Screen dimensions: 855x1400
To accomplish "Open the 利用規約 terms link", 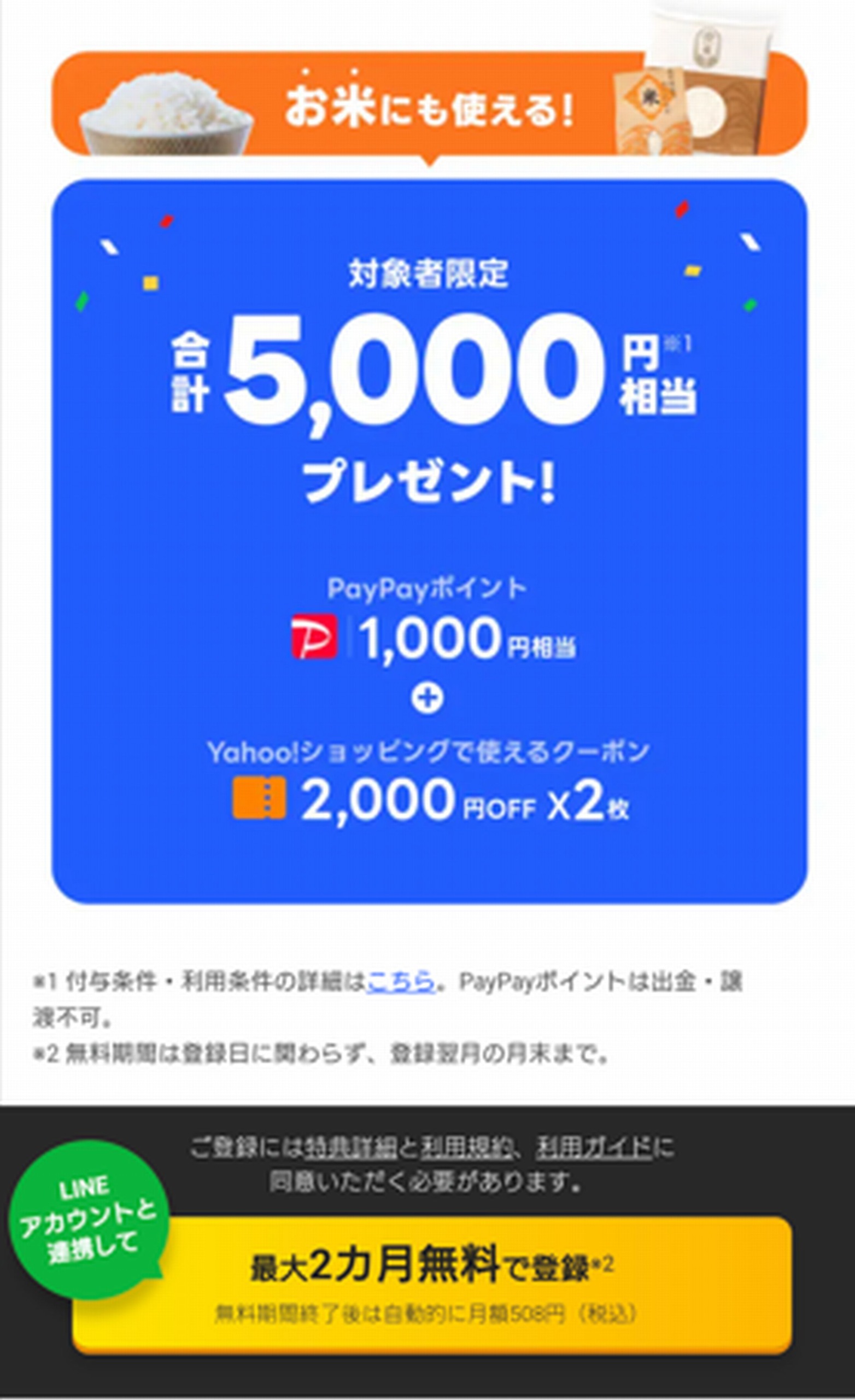I will pos(465,1148).
